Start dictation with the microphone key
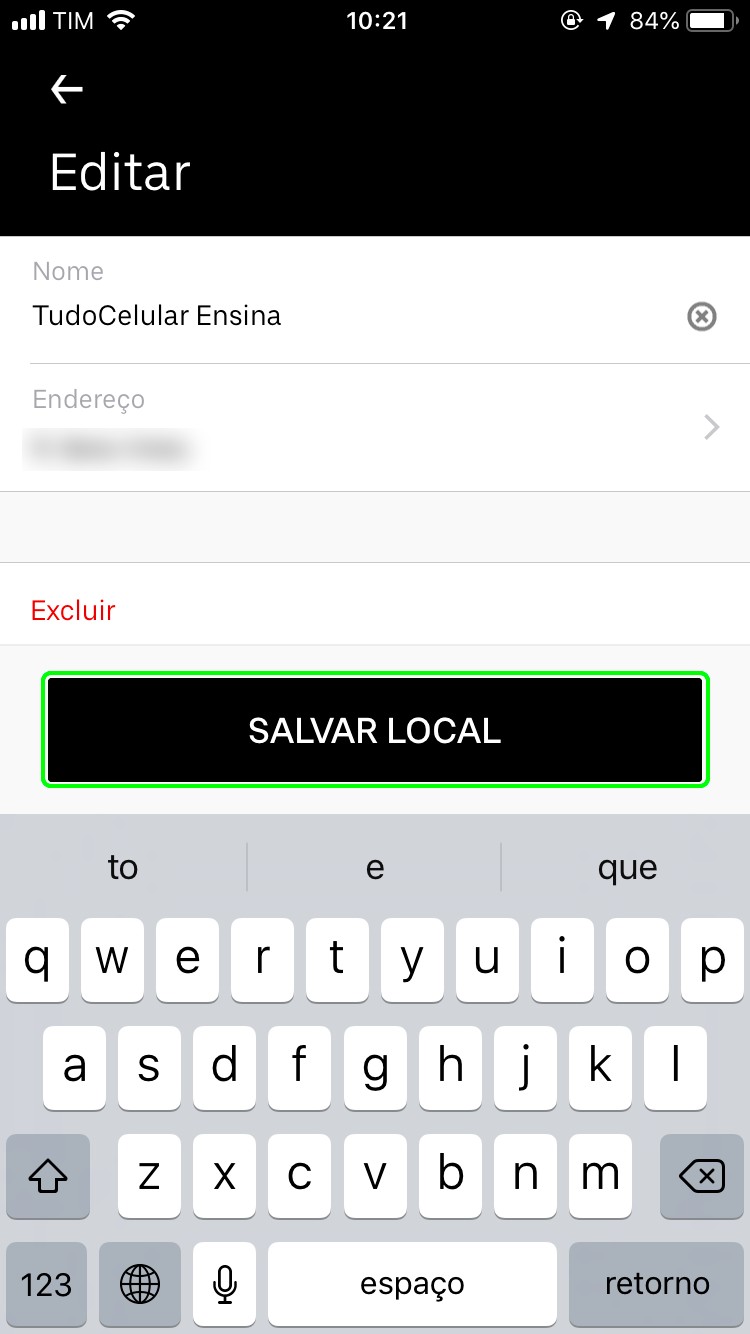Screen dimensions: 750x1334 coord(226,1284)
